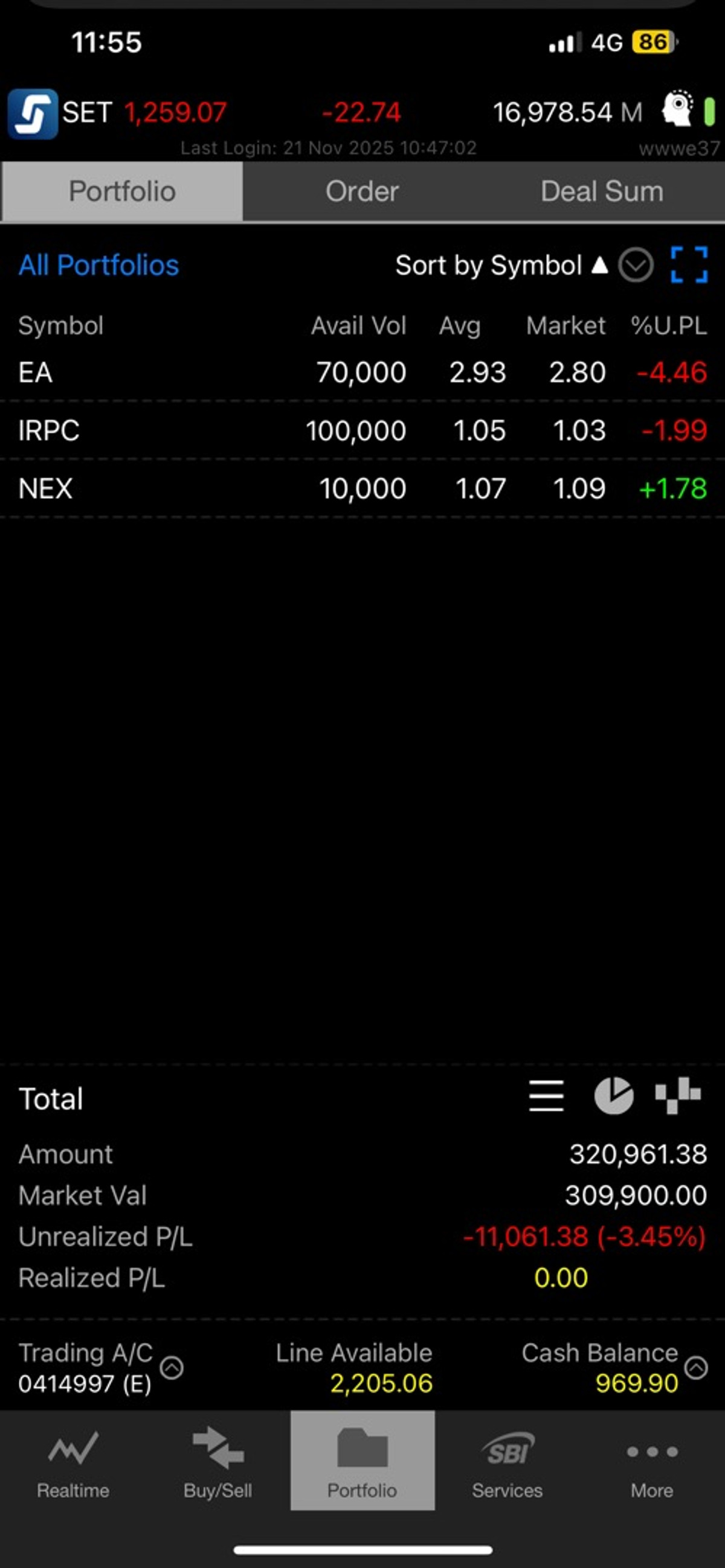Tap the AI advisor head icon
Image resolution: width=725 pixels, height=1568 pixels.
pyautogui.click(x=677, y=109)
